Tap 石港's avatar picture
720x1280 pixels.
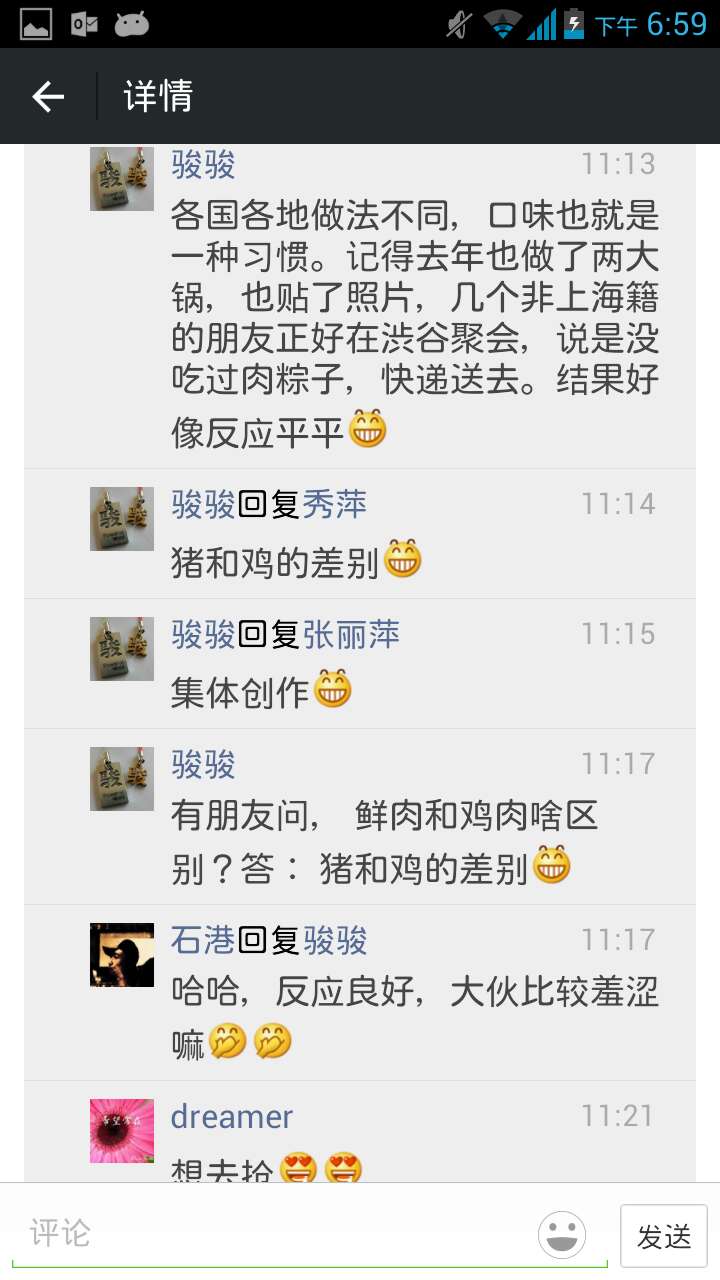coord(122,955)
